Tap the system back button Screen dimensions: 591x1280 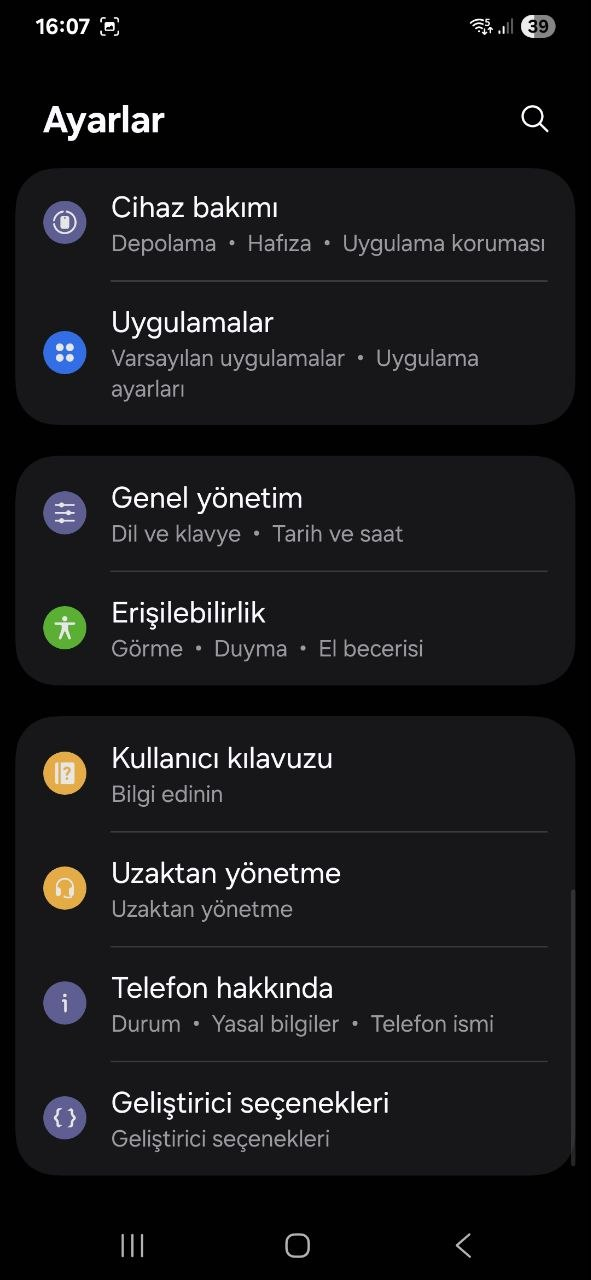point(462,1245)
